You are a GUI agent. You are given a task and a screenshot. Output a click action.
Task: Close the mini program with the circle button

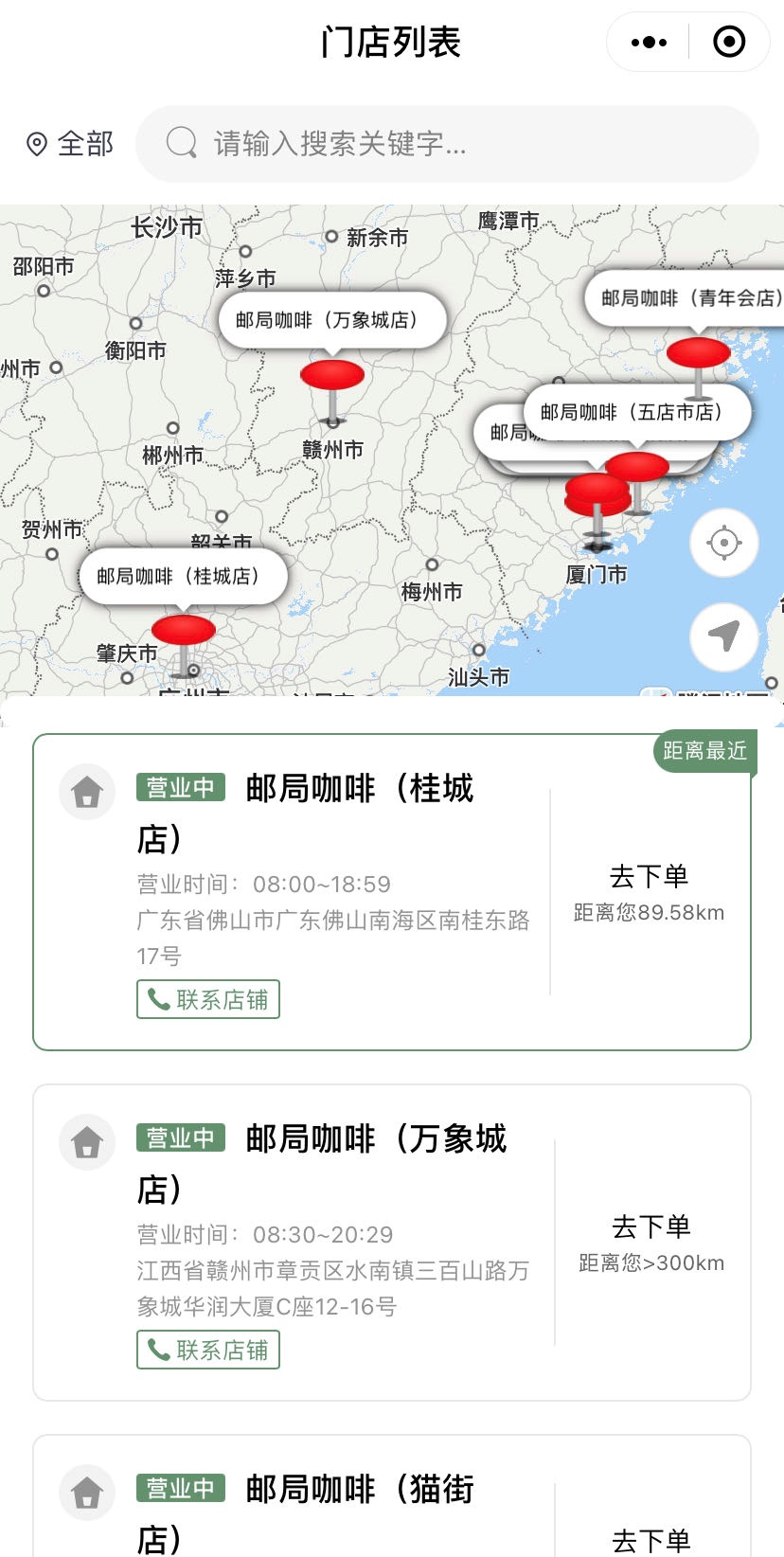point(728,43)
